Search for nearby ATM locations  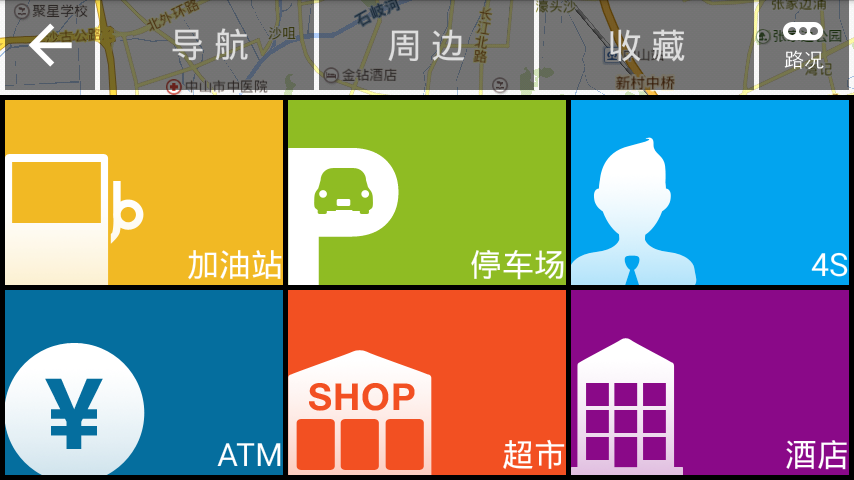tap(144, 382)
